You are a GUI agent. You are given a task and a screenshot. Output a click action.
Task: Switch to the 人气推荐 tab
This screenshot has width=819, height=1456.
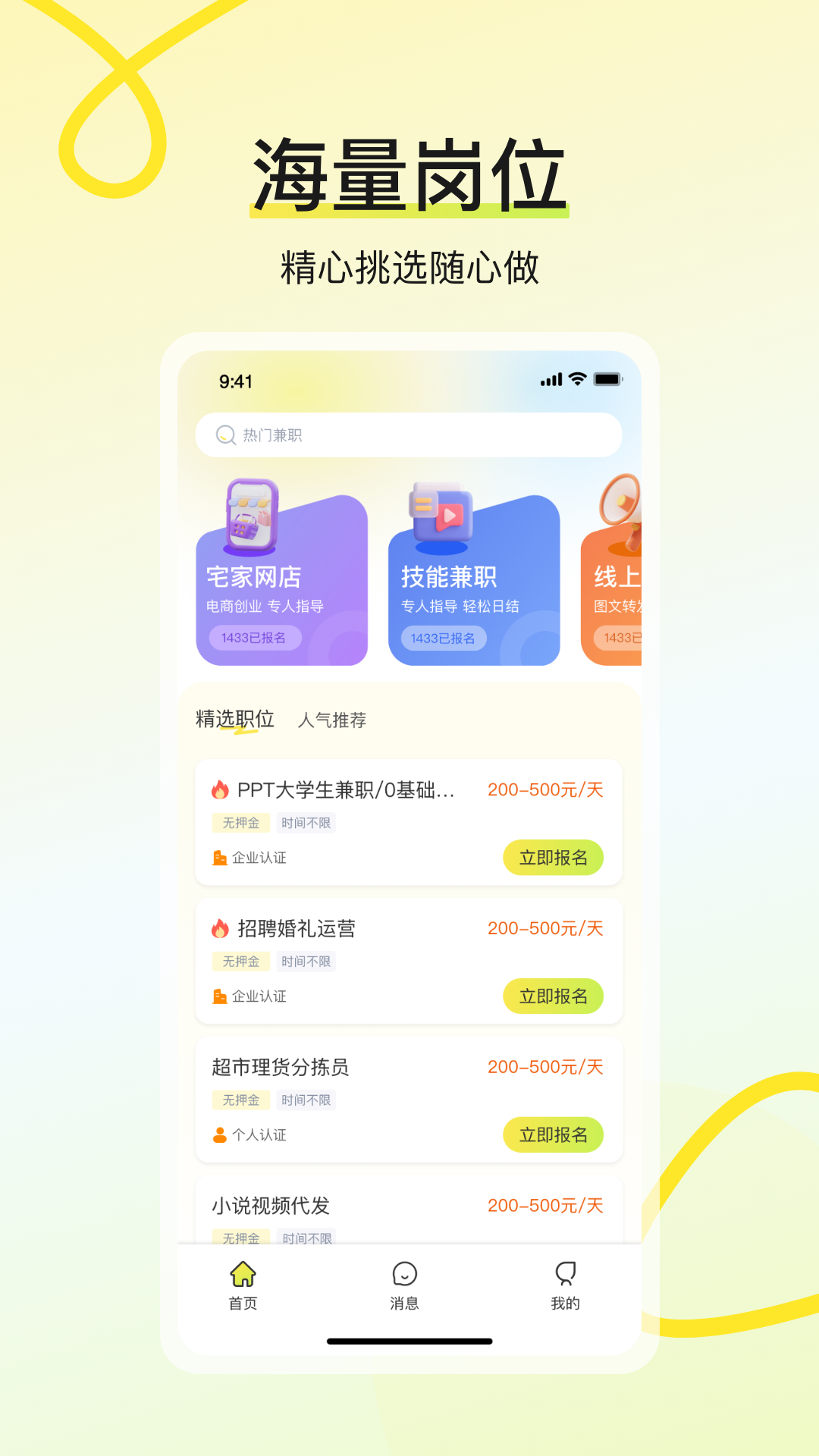click(332, 720)
